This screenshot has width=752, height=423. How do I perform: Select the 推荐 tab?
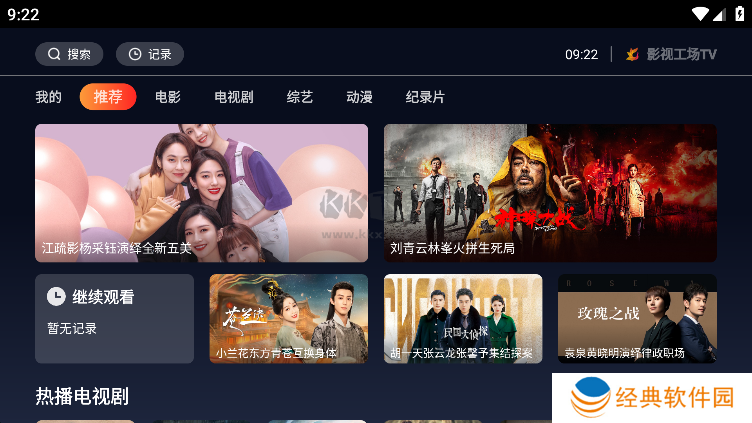tap(108, 97)
